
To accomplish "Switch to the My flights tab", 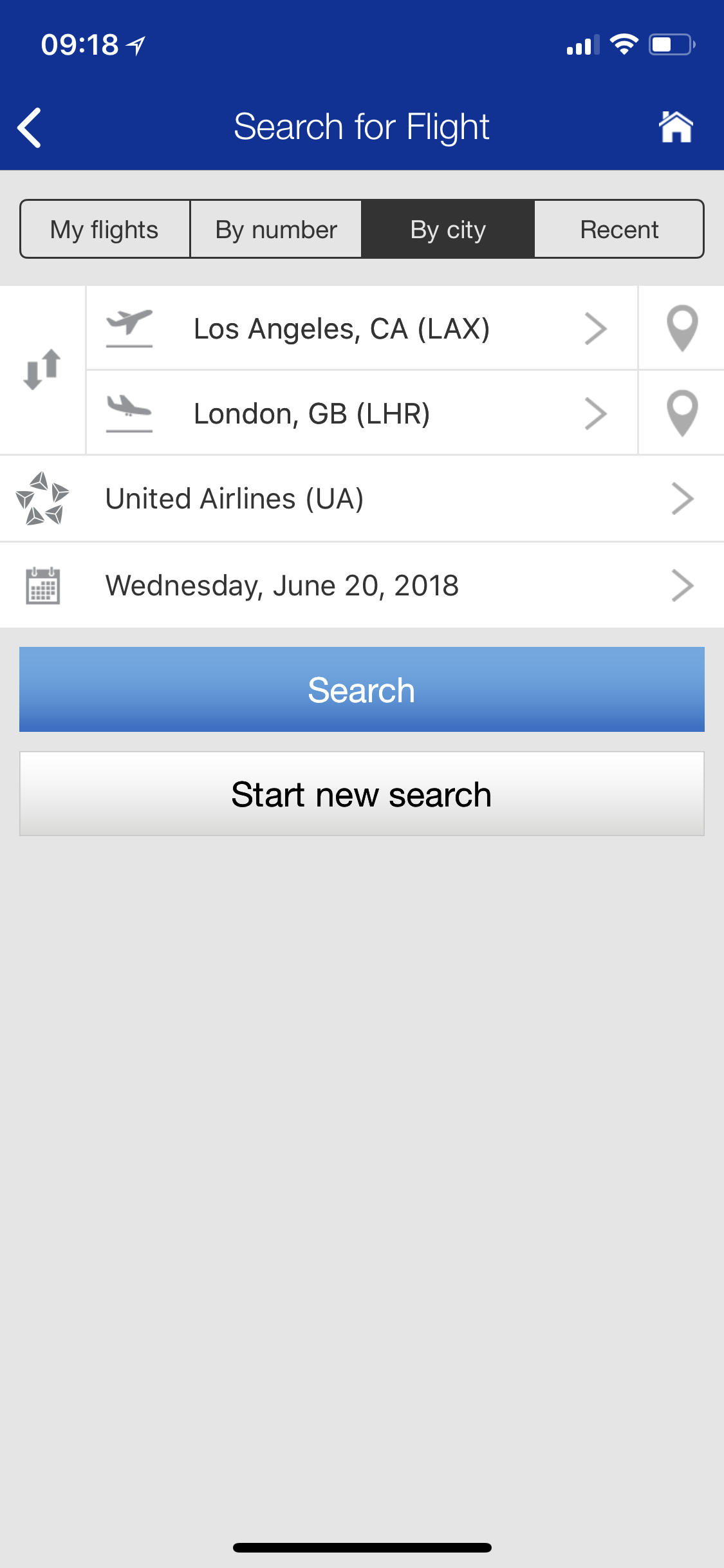I will coord(105,229).
